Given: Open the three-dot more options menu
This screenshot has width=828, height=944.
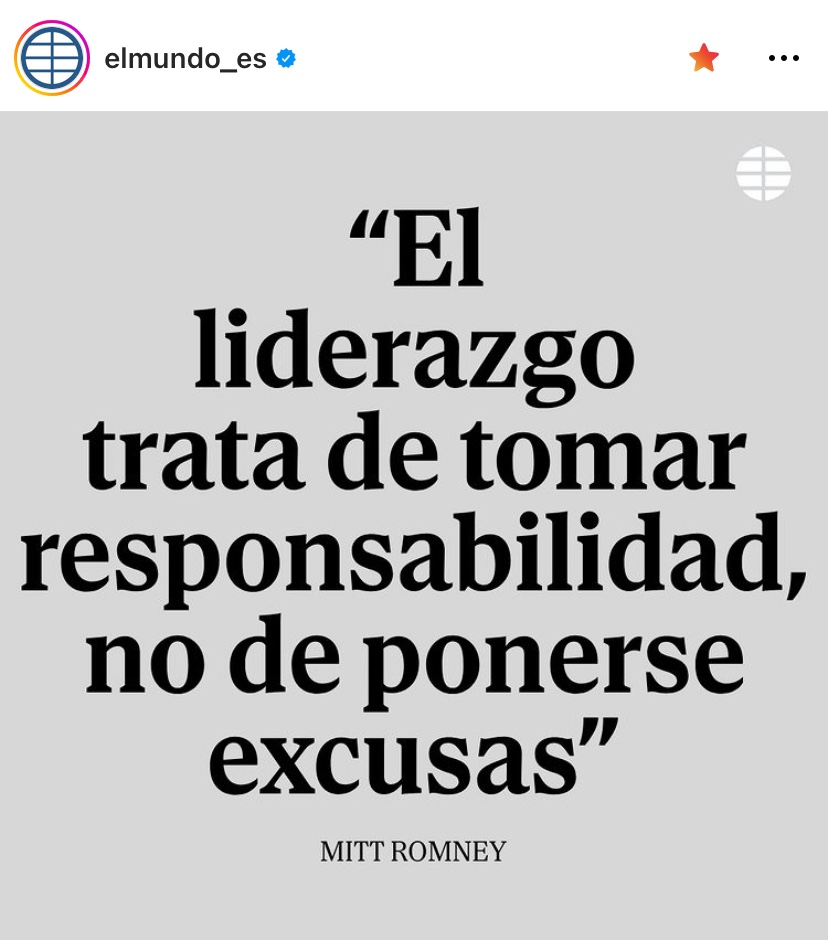Looking at the screenshot, I should 784,58.
